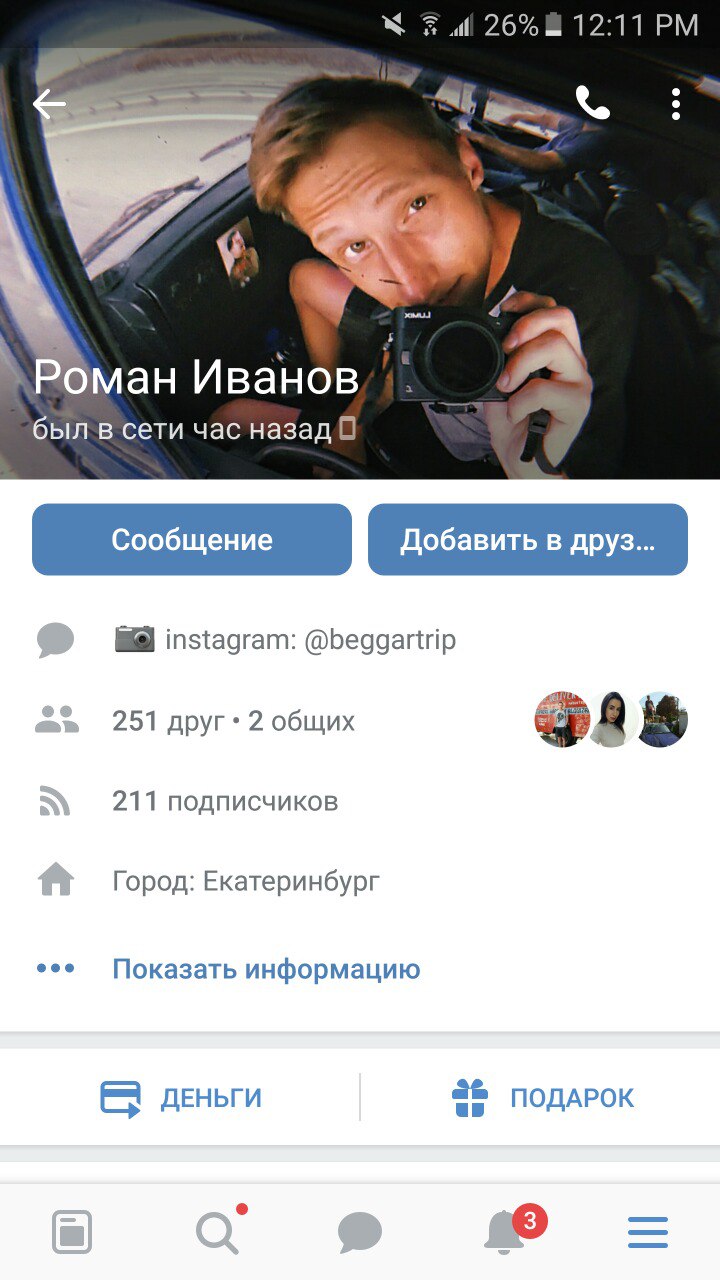View the 211 подписчиков list

pyautogui.click(x=225, y=801)
